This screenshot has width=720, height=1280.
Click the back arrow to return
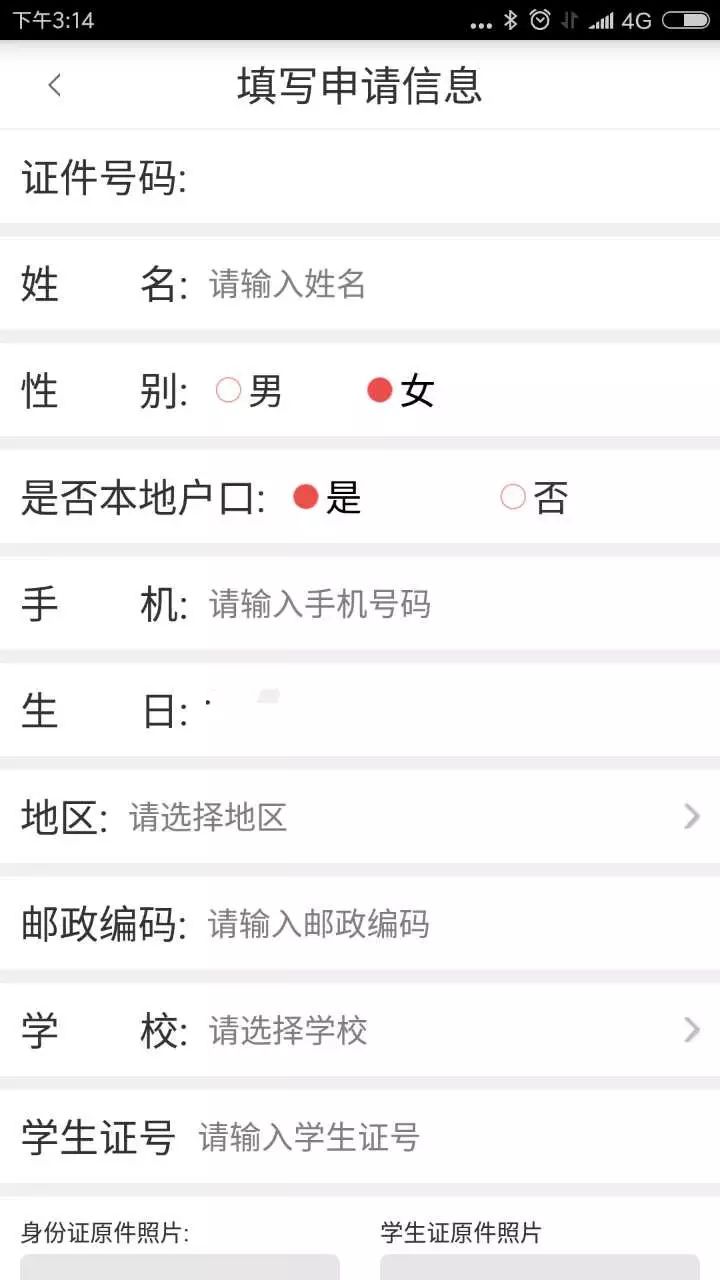click(55, 86)
